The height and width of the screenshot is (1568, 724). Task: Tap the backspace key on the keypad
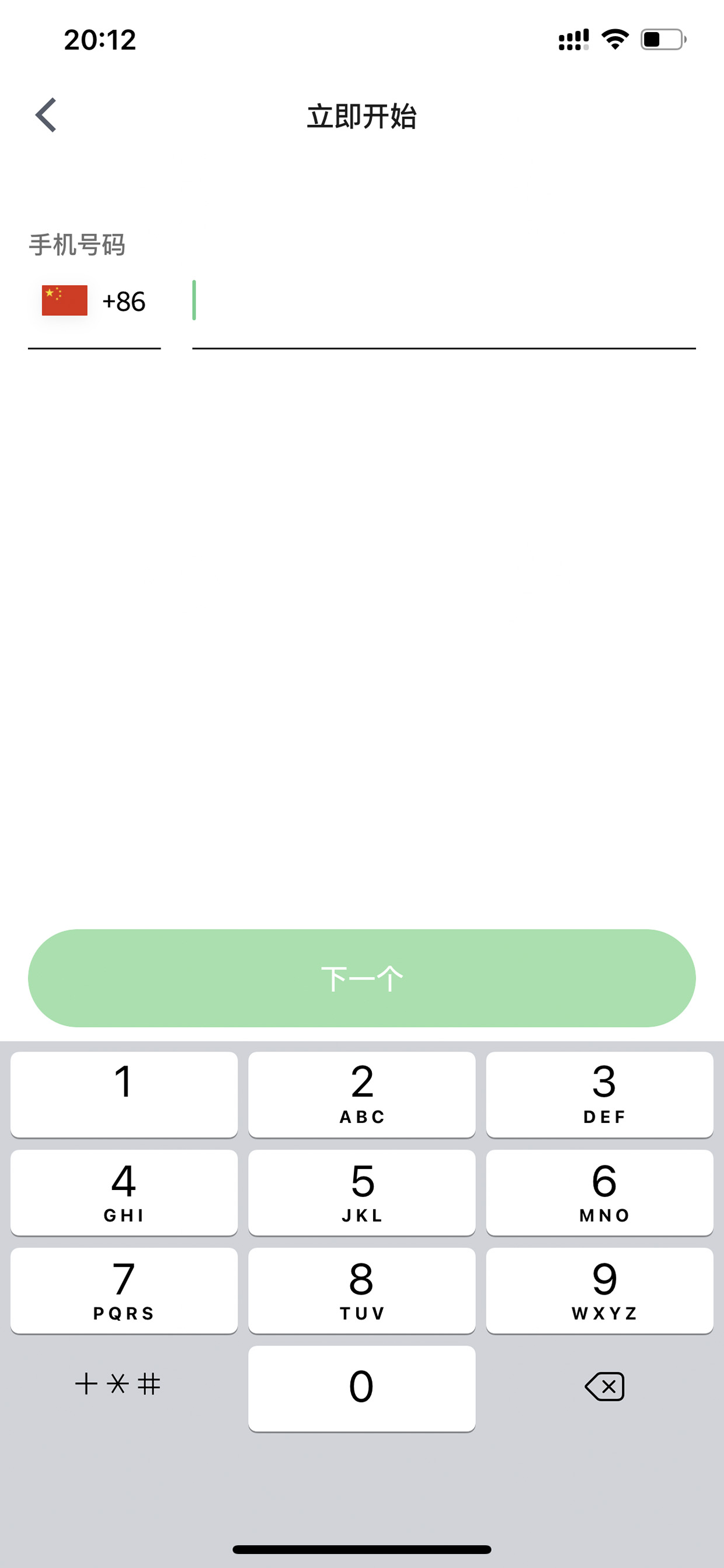(604, 1386)
